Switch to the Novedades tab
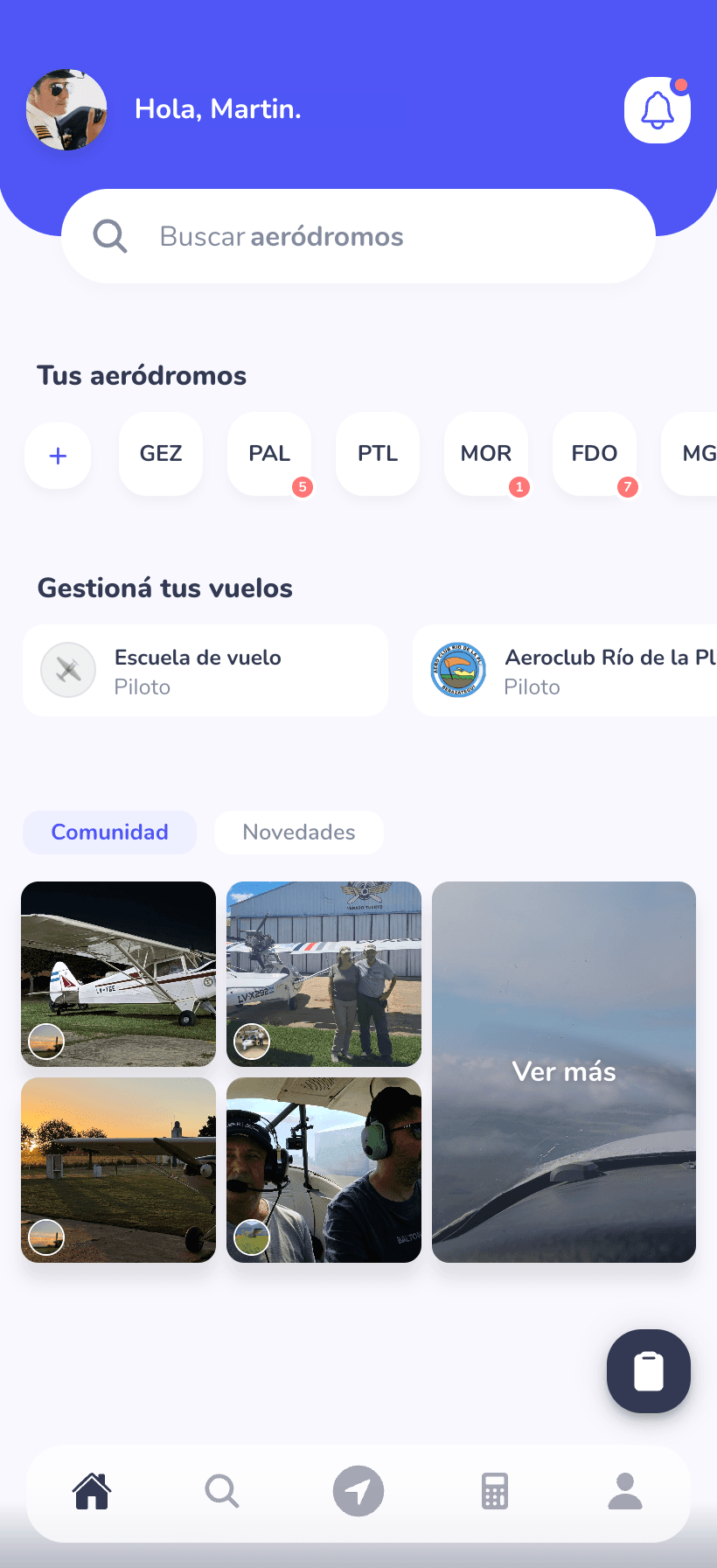This screenshot has height=1568, width=717. tap(298, 832)
